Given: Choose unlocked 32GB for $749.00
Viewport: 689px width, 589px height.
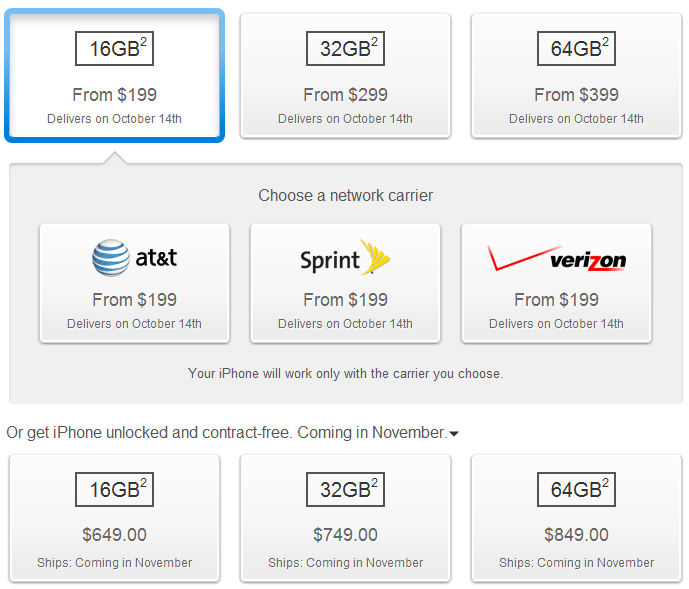Looking at the screenshot, I should (345, 518).
